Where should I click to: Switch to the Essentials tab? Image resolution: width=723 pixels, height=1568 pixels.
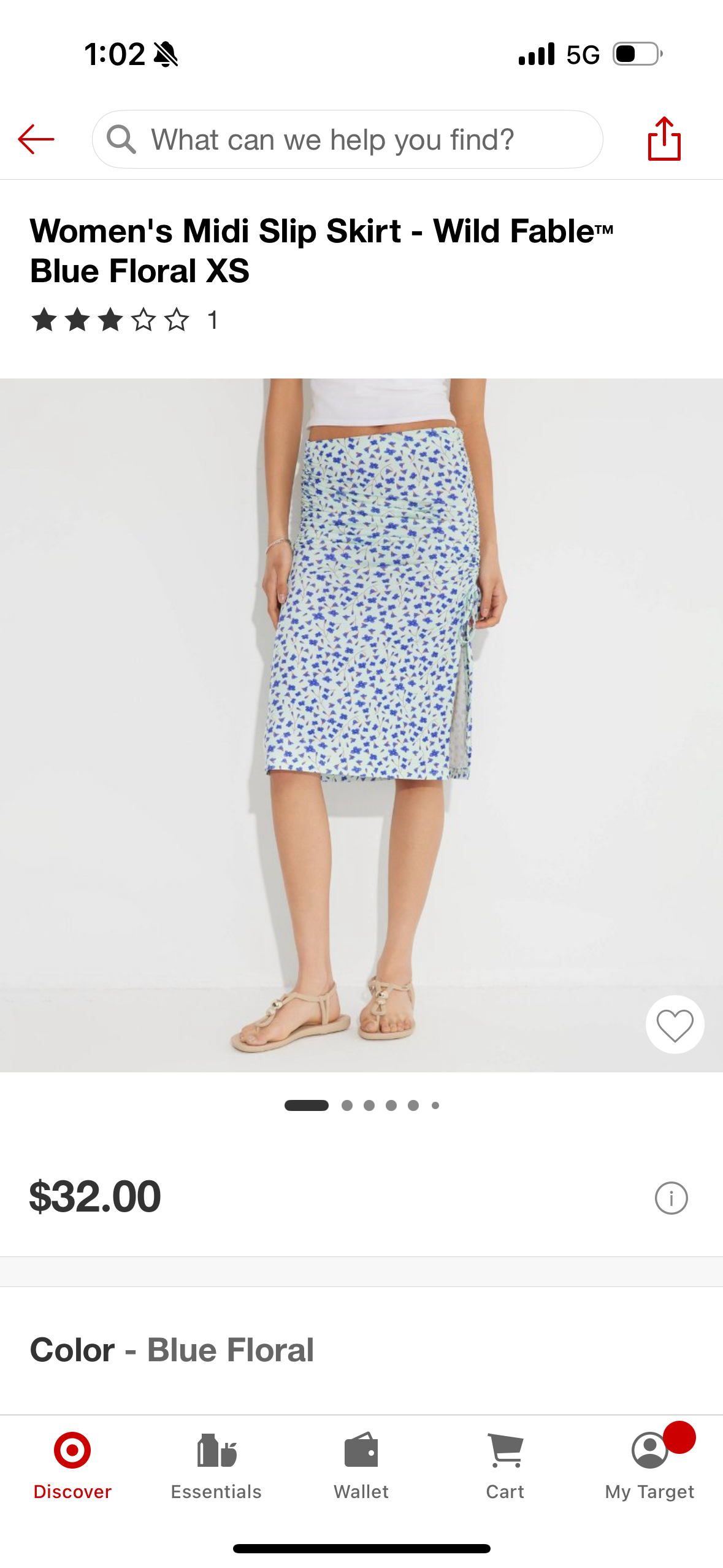(x=216, y=1467)
